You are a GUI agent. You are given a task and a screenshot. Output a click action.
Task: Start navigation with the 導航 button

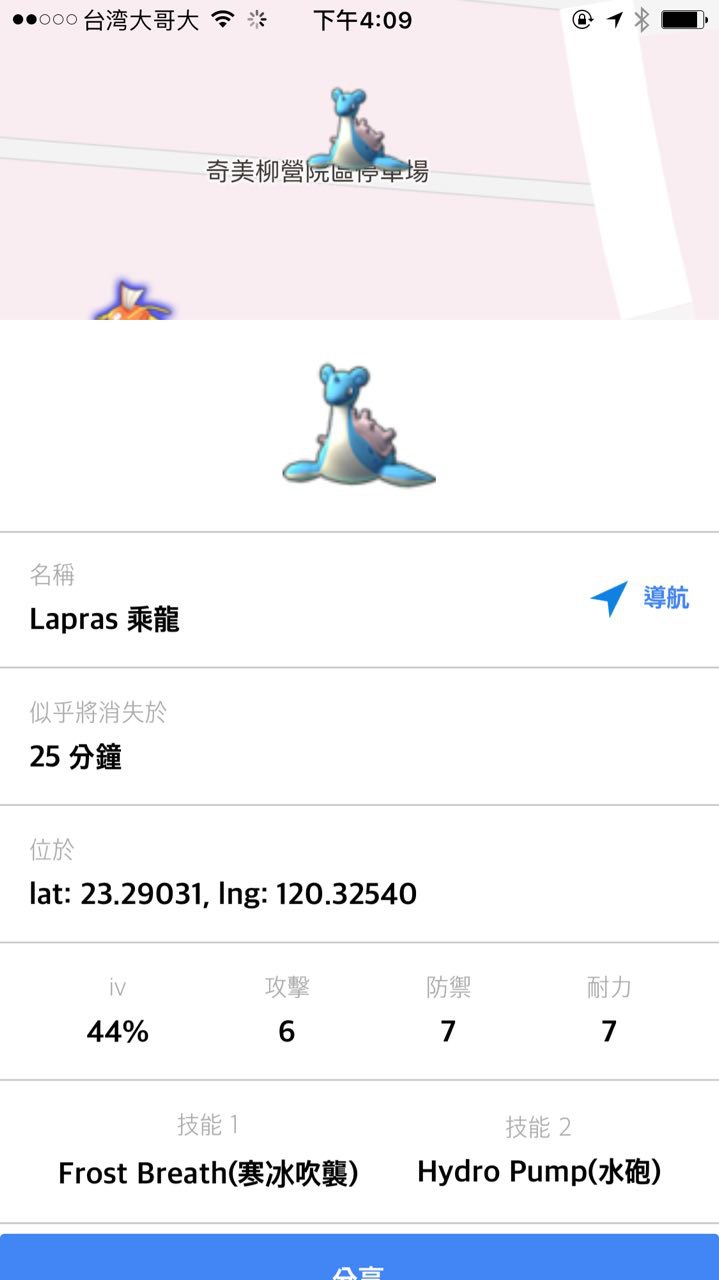[640, 599]
